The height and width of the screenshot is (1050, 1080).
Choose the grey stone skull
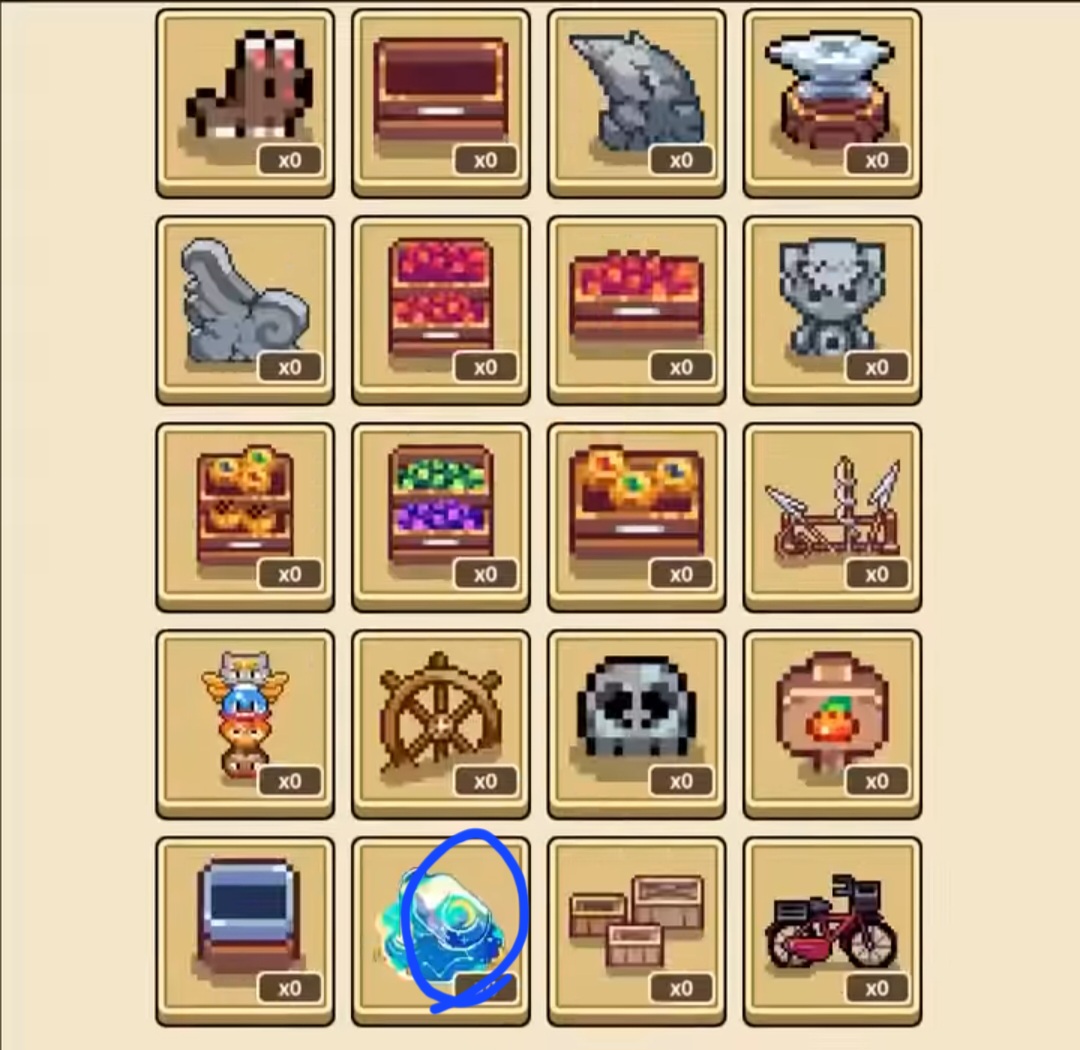(636, 724)
